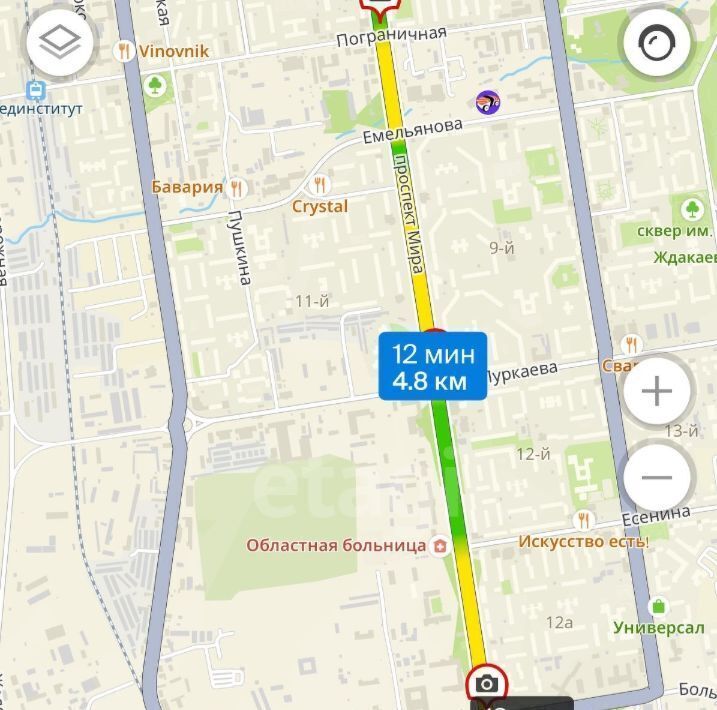Open the map layers selector
The height and width of the screenshot is (710, 717).
click(x=60, y=42)
